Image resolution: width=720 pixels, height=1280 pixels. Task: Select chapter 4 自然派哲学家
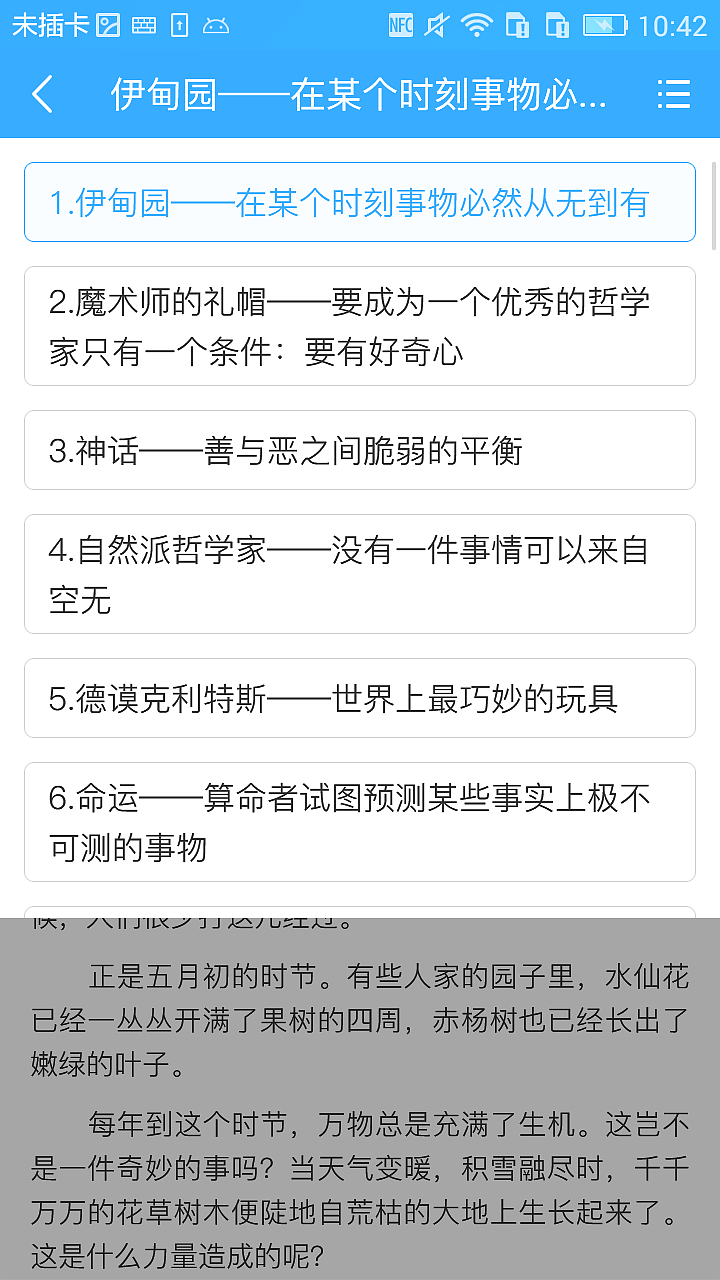360,573
